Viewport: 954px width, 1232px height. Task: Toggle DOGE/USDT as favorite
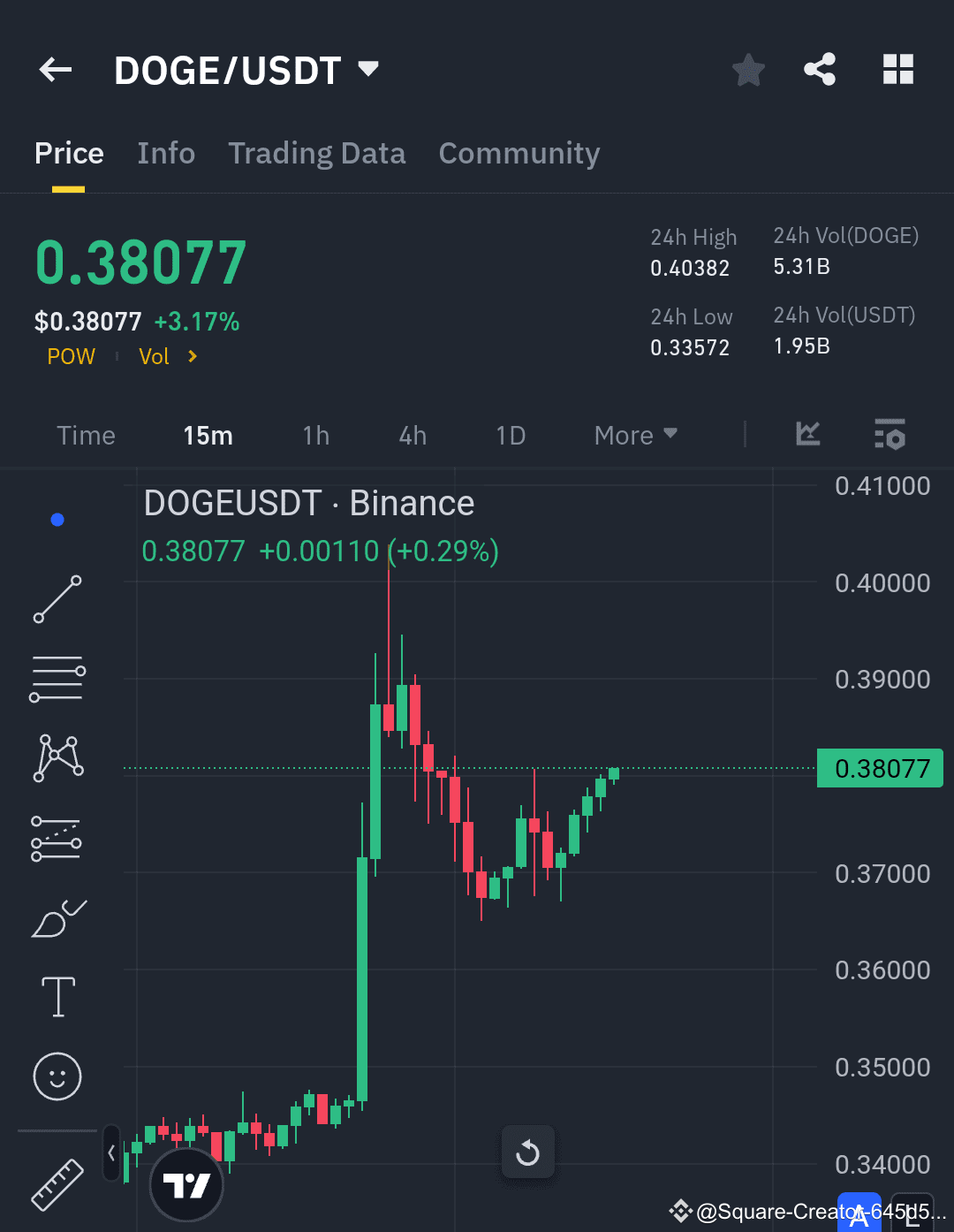coord(748,69)
